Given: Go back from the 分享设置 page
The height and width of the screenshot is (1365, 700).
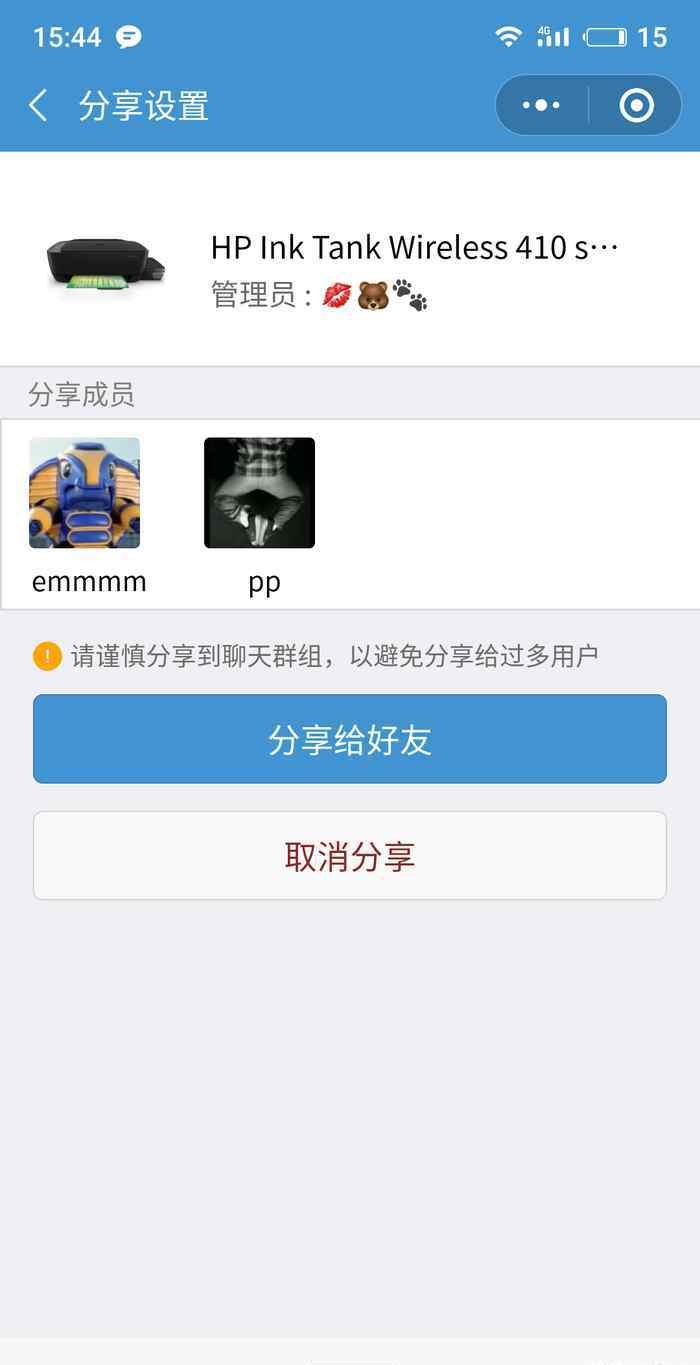Looking at the screenshot, I should pyautogui.click(x=38, y=106).
